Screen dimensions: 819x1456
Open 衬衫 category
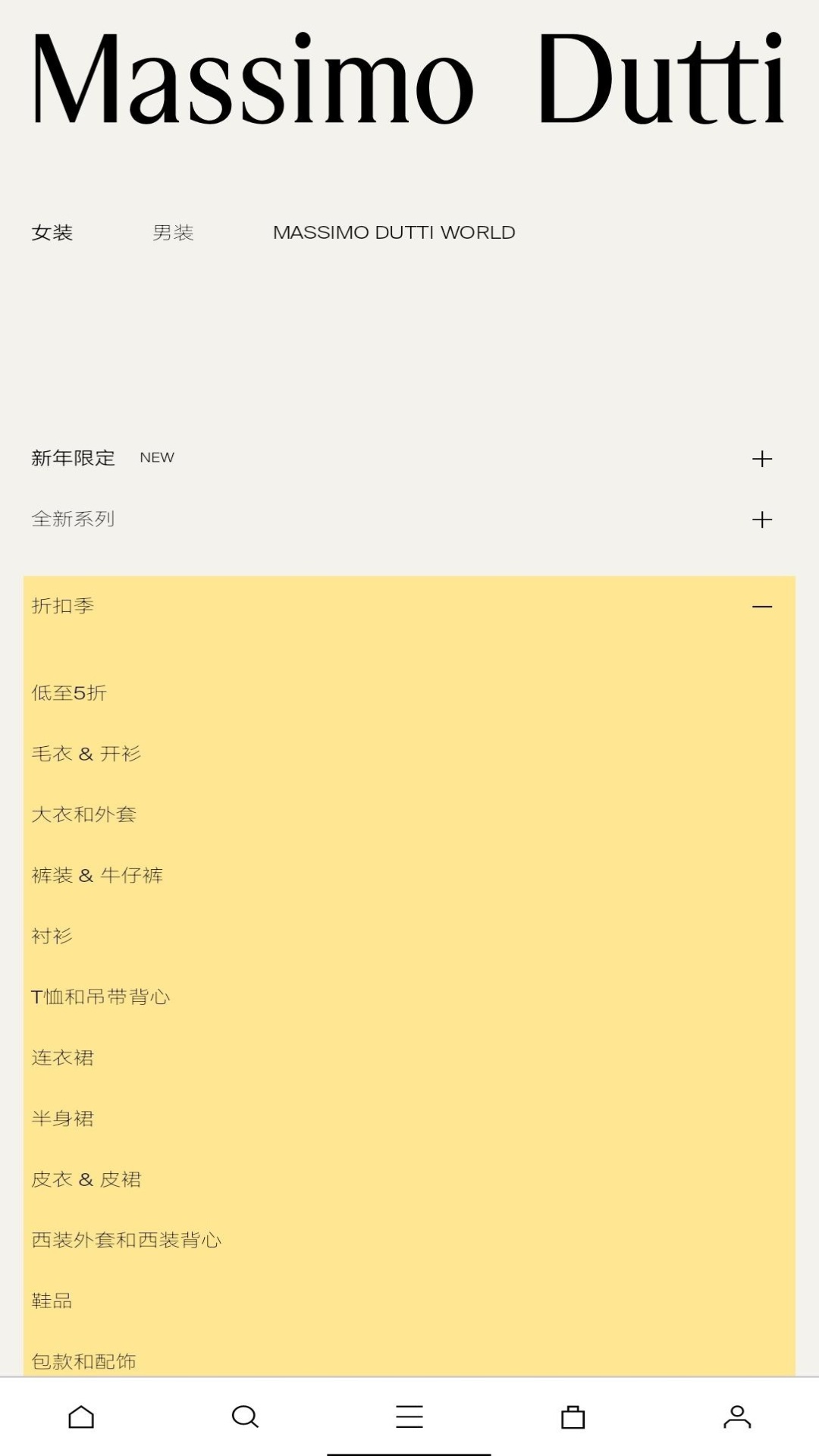click(x=52, y=936)
